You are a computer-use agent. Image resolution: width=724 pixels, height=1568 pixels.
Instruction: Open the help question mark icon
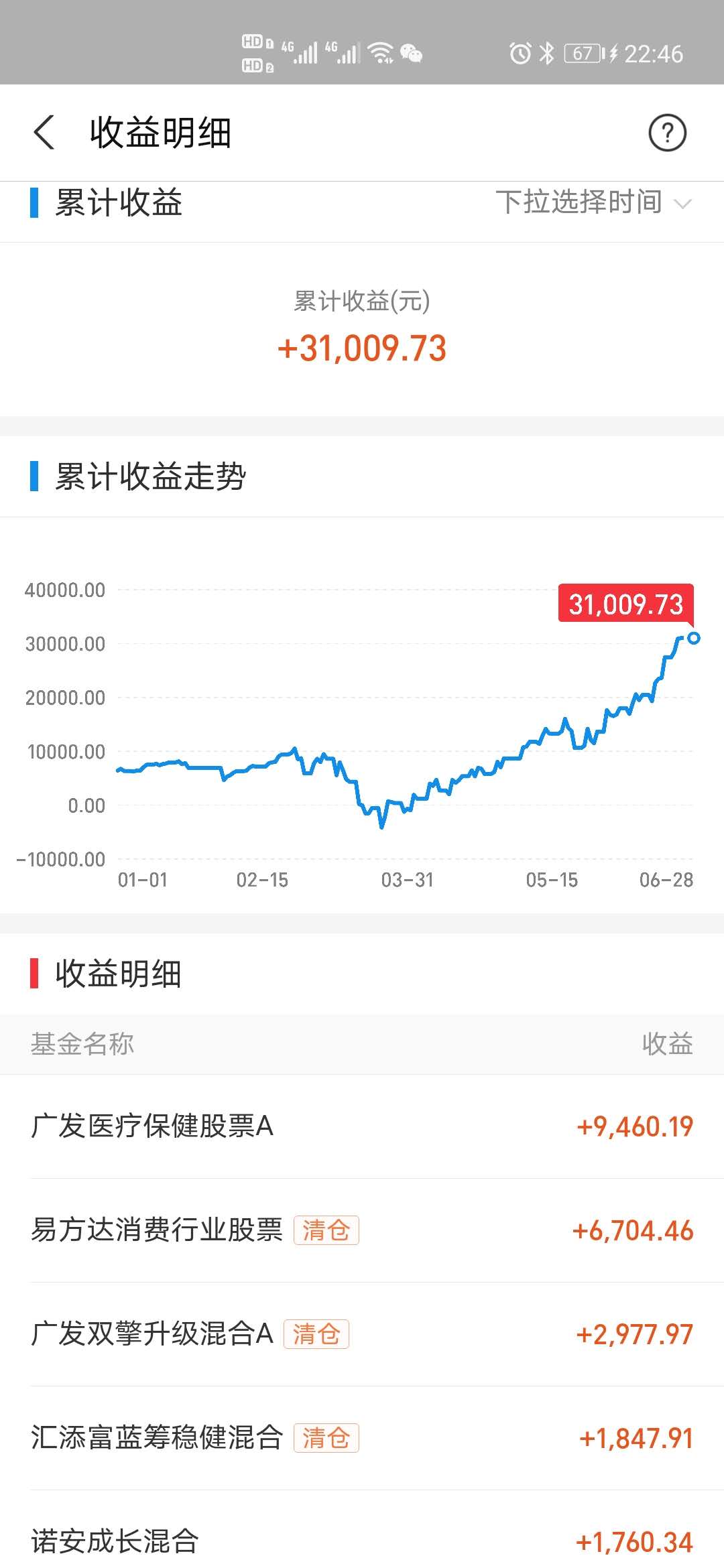coord(667,133)
